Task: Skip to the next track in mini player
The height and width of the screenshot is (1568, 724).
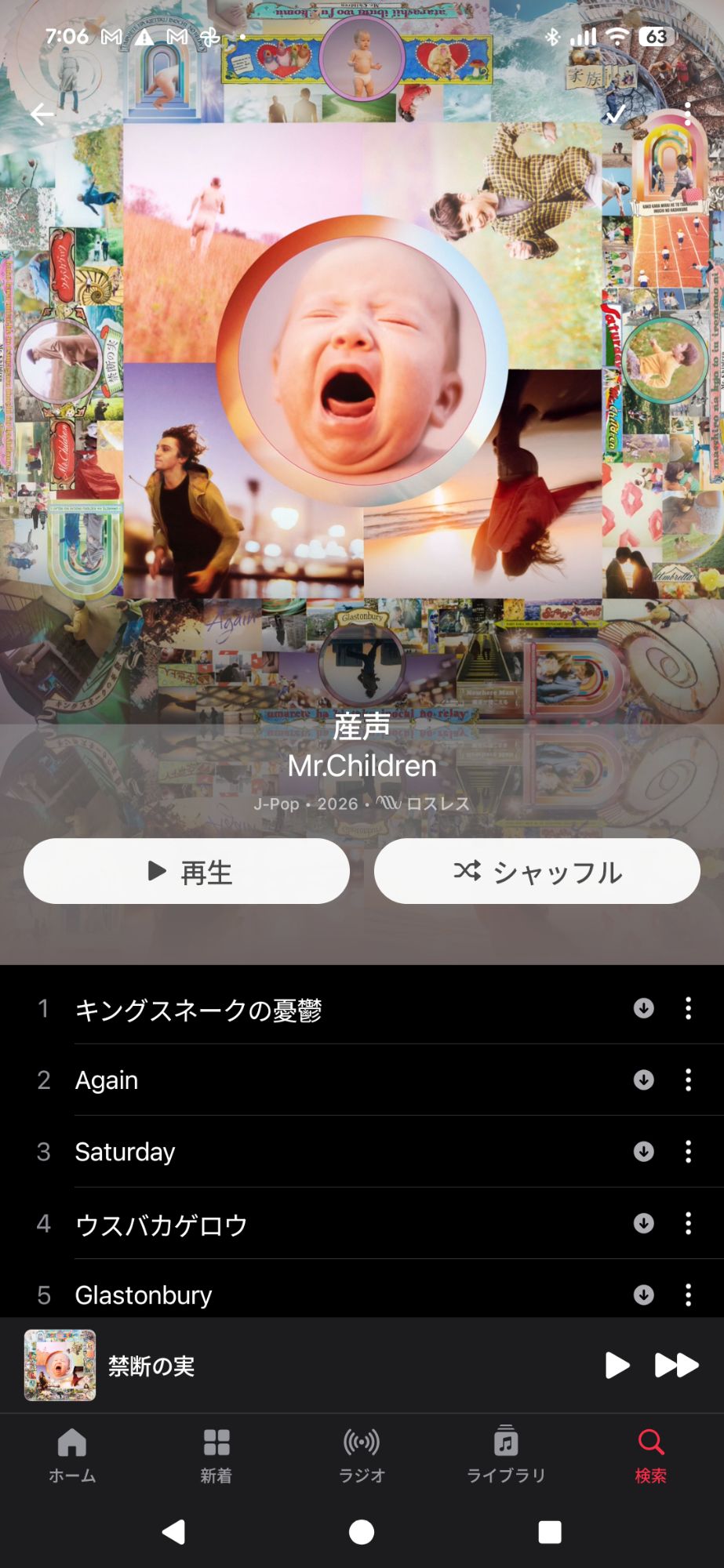Action: pos(676,1366)
